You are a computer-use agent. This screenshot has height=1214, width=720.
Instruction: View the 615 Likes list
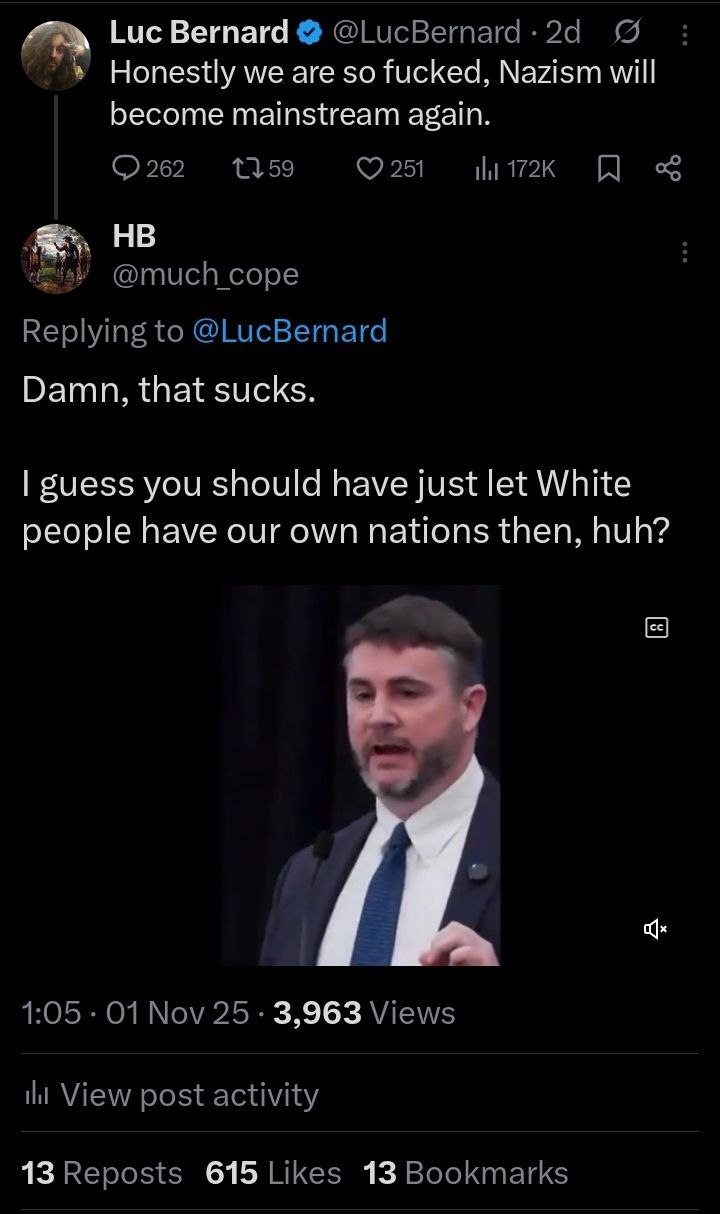pyautogui.click(x=273, y=1172)
